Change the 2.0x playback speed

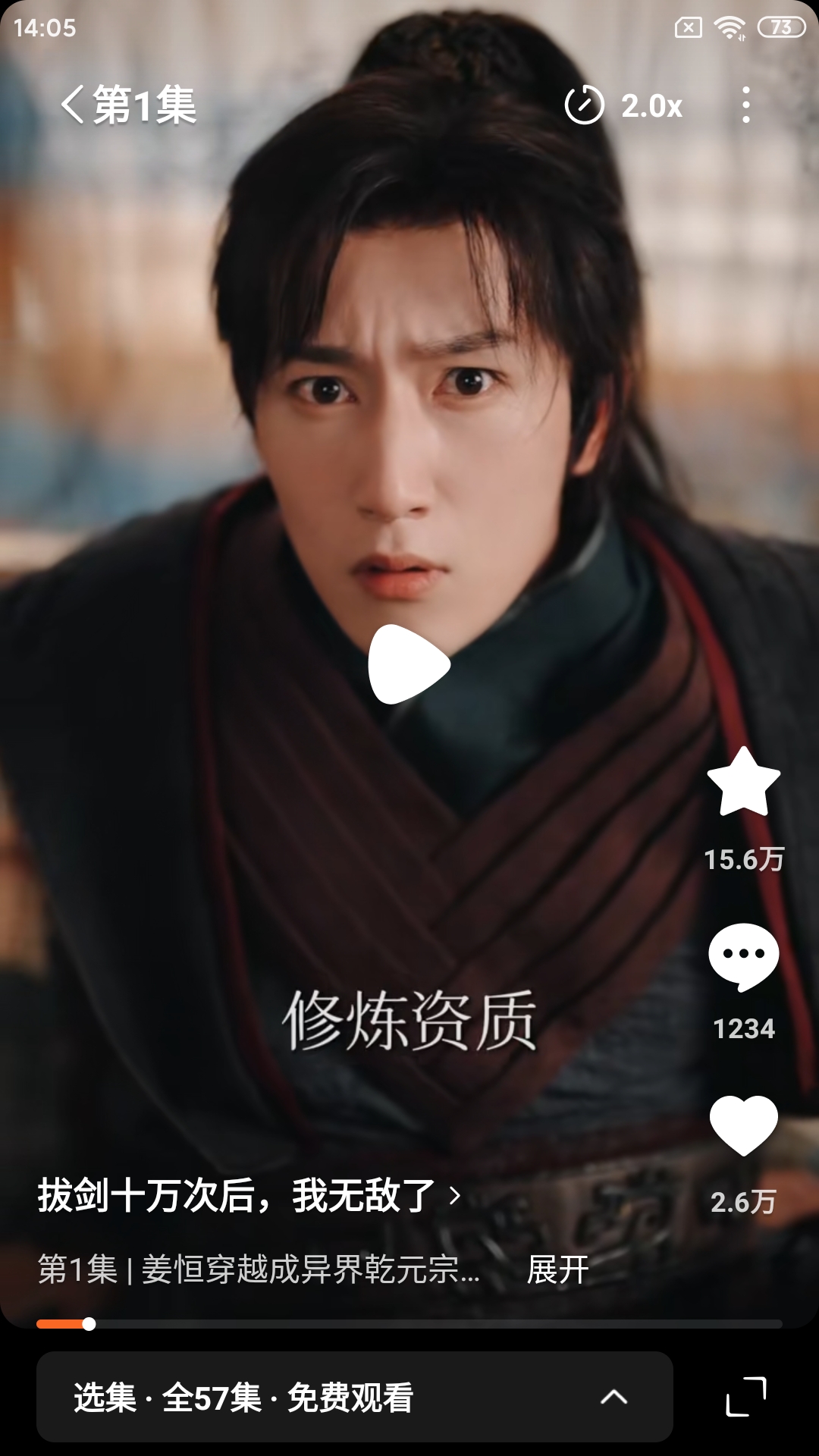(x=625, y=105)
